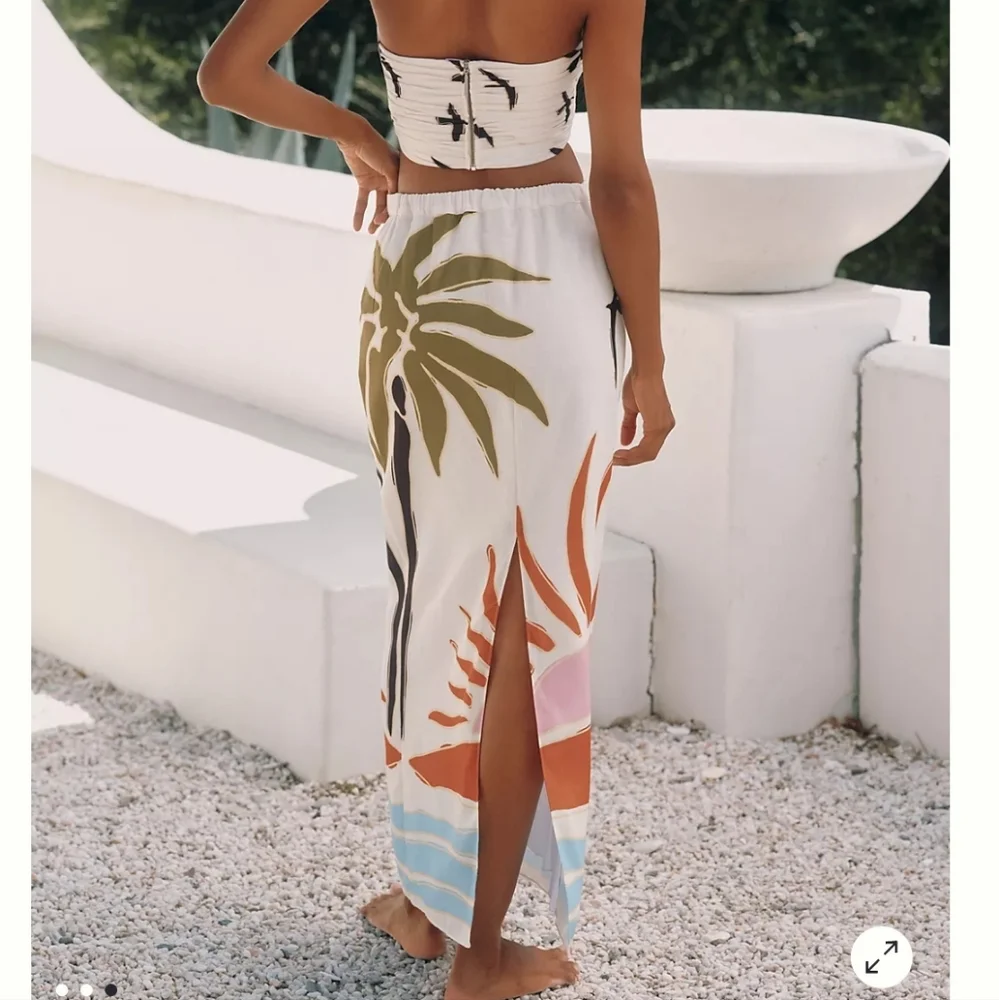This screenshot has width=999, height=1000.
Task: Click the leftmost white pagination dot
Action: 61,990
